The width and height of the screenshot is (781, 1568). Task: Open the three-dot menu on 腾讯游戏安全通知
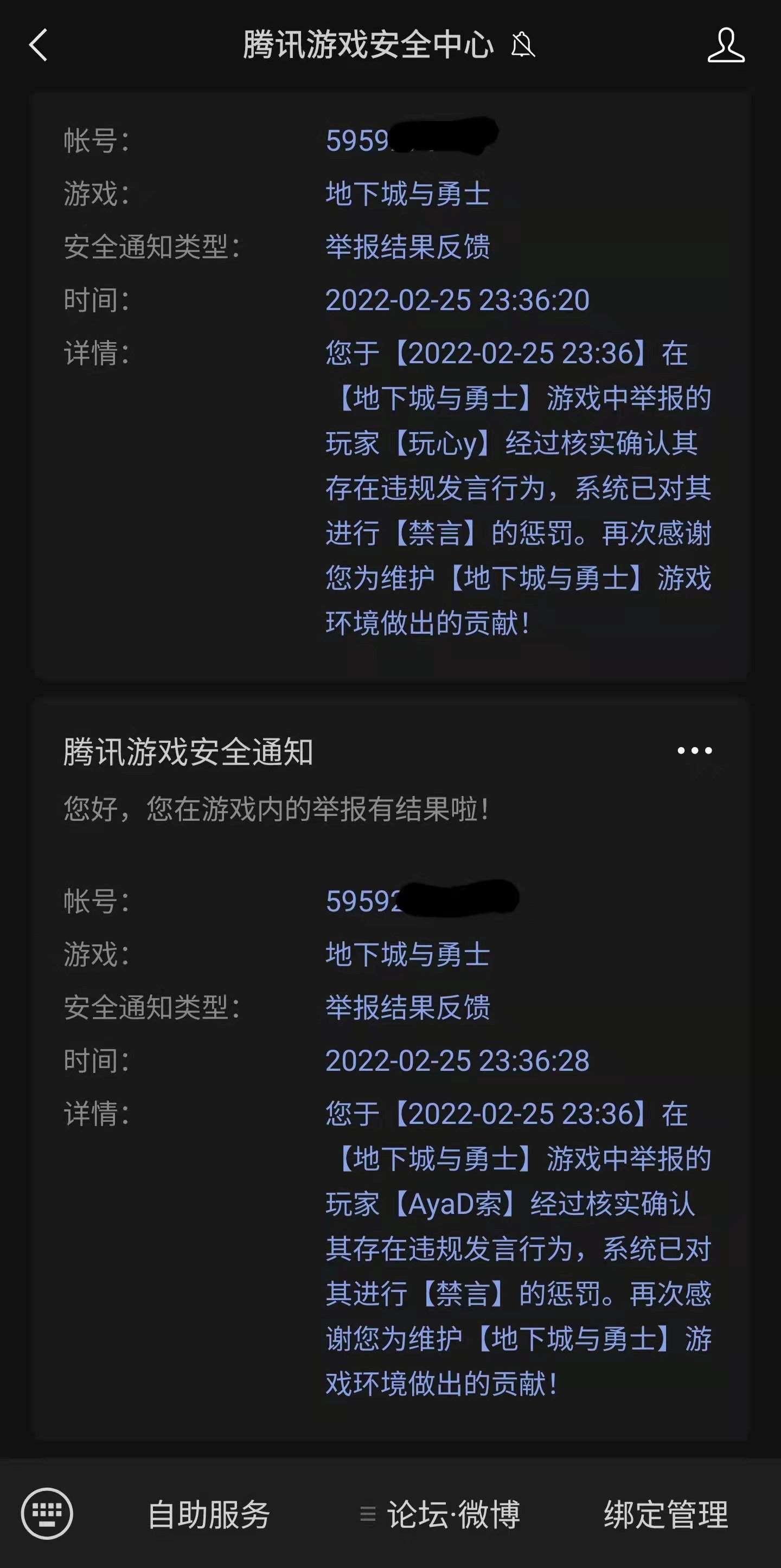[694, 750]
